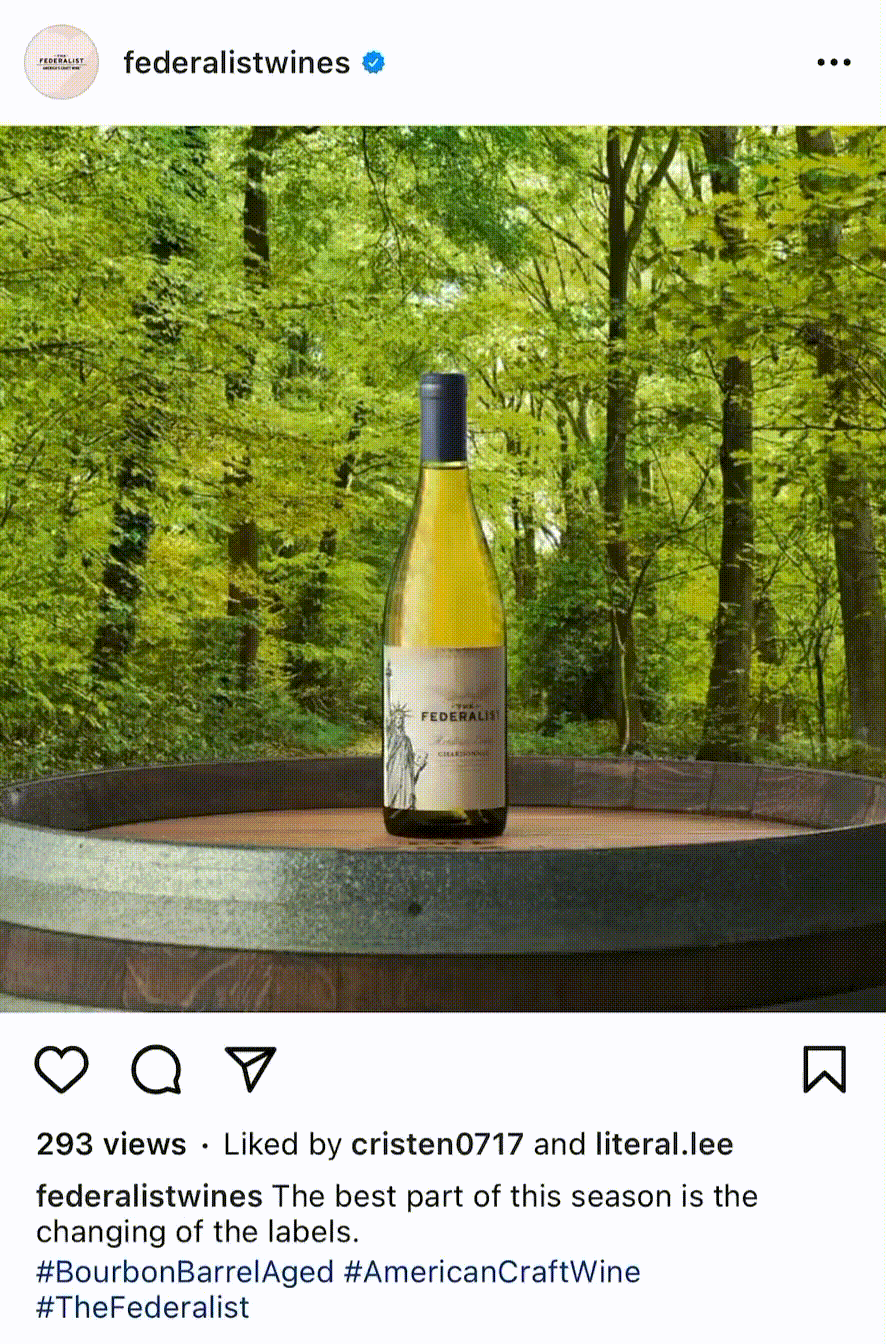The height and width of the screenshot is (1344, 886).
Task: Open cristen0717's profile from the likes
Action: [437, 1144]
